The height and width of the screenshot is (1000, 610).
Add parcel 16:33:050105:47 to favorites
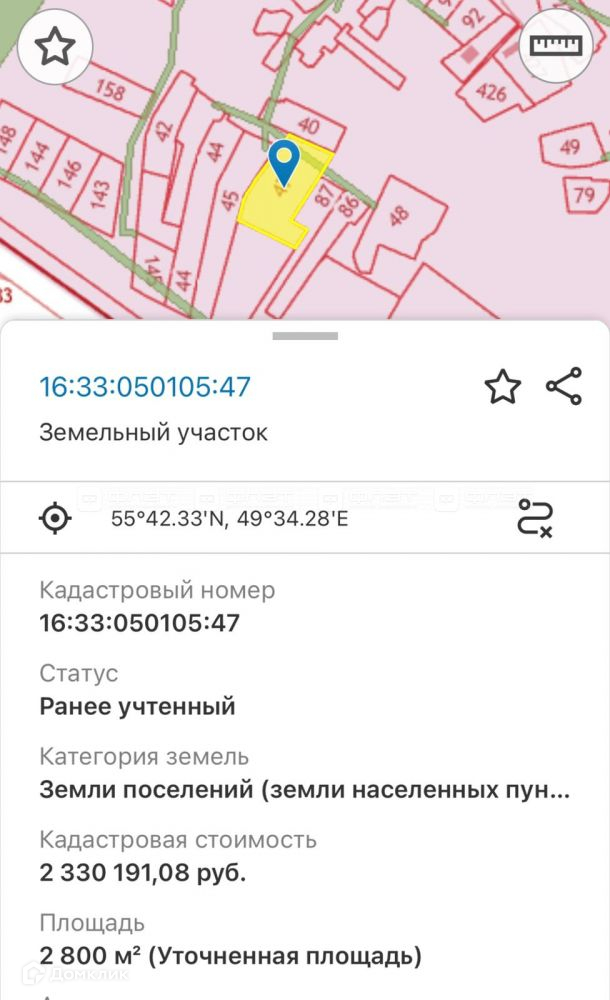(x=503, y=386)
